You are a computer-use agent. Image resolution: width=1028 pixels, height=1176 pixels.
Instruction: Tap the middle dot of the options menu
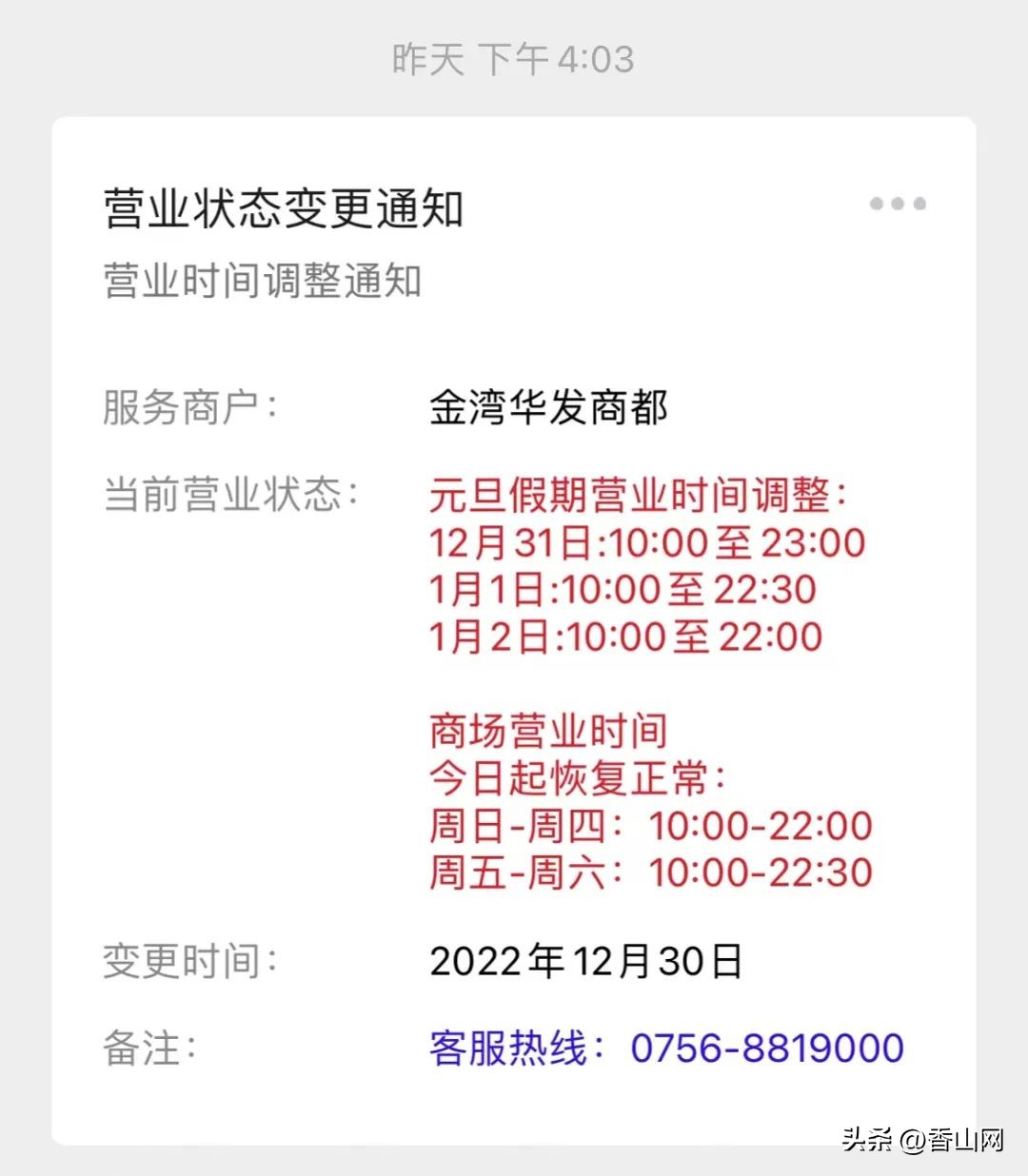click(896, 203)
